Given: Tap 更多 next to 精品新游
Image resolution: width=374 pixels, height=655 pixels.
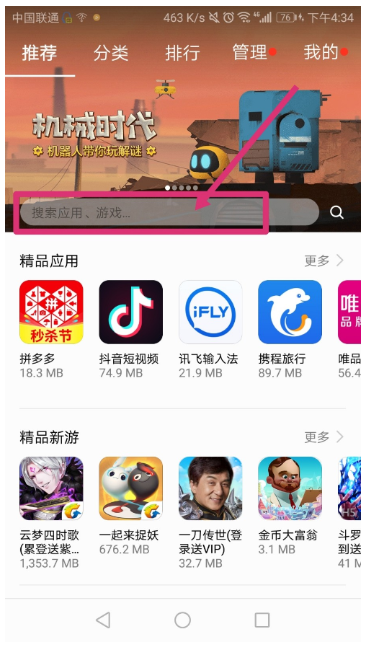Looking at the screenshot, I should (x=324, y=437).
